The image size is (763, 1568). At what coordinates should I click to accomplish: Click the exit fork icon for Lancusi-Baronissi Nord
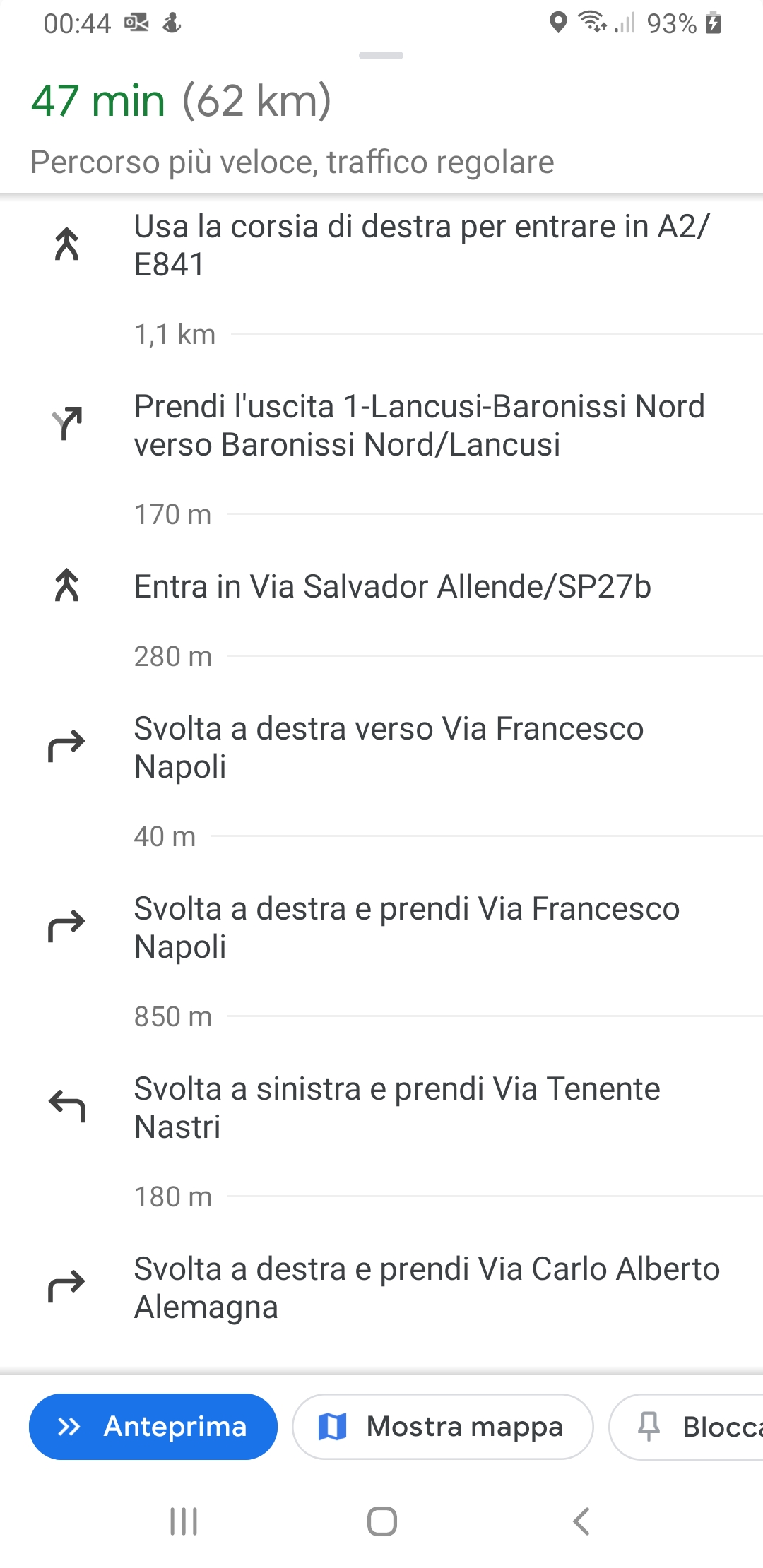[x=66, y=424]
